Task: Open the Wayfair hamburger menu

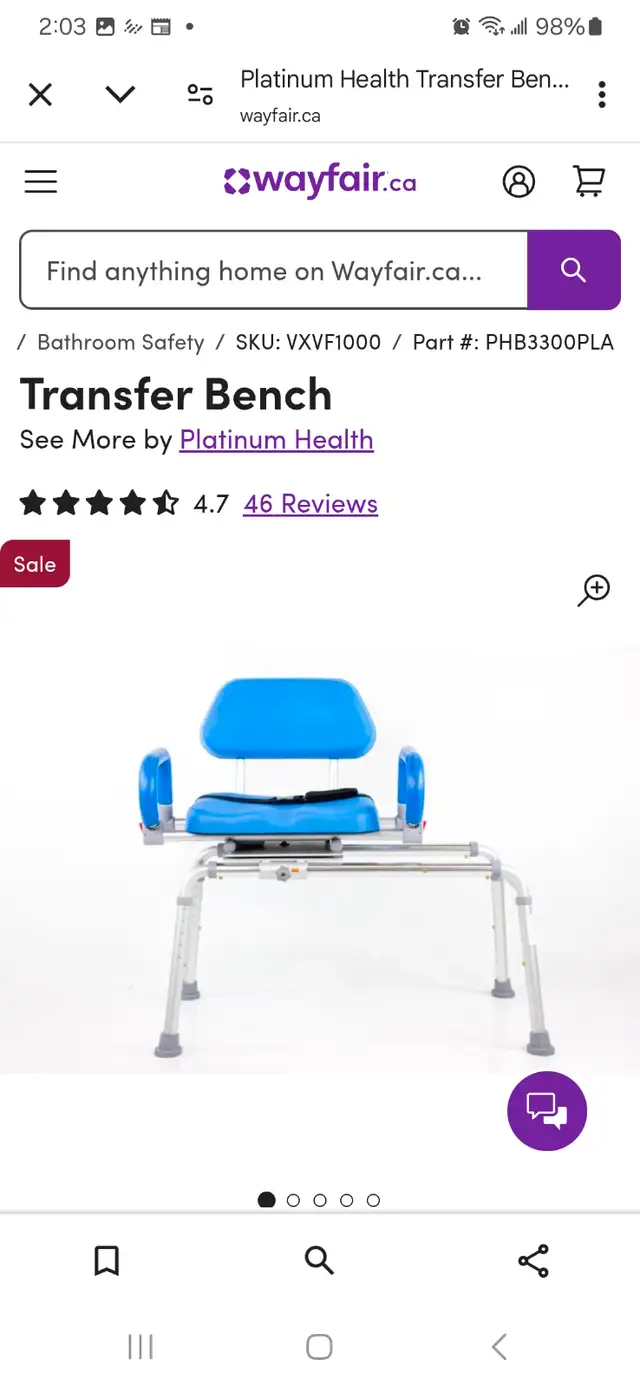Action: (41, 181)
